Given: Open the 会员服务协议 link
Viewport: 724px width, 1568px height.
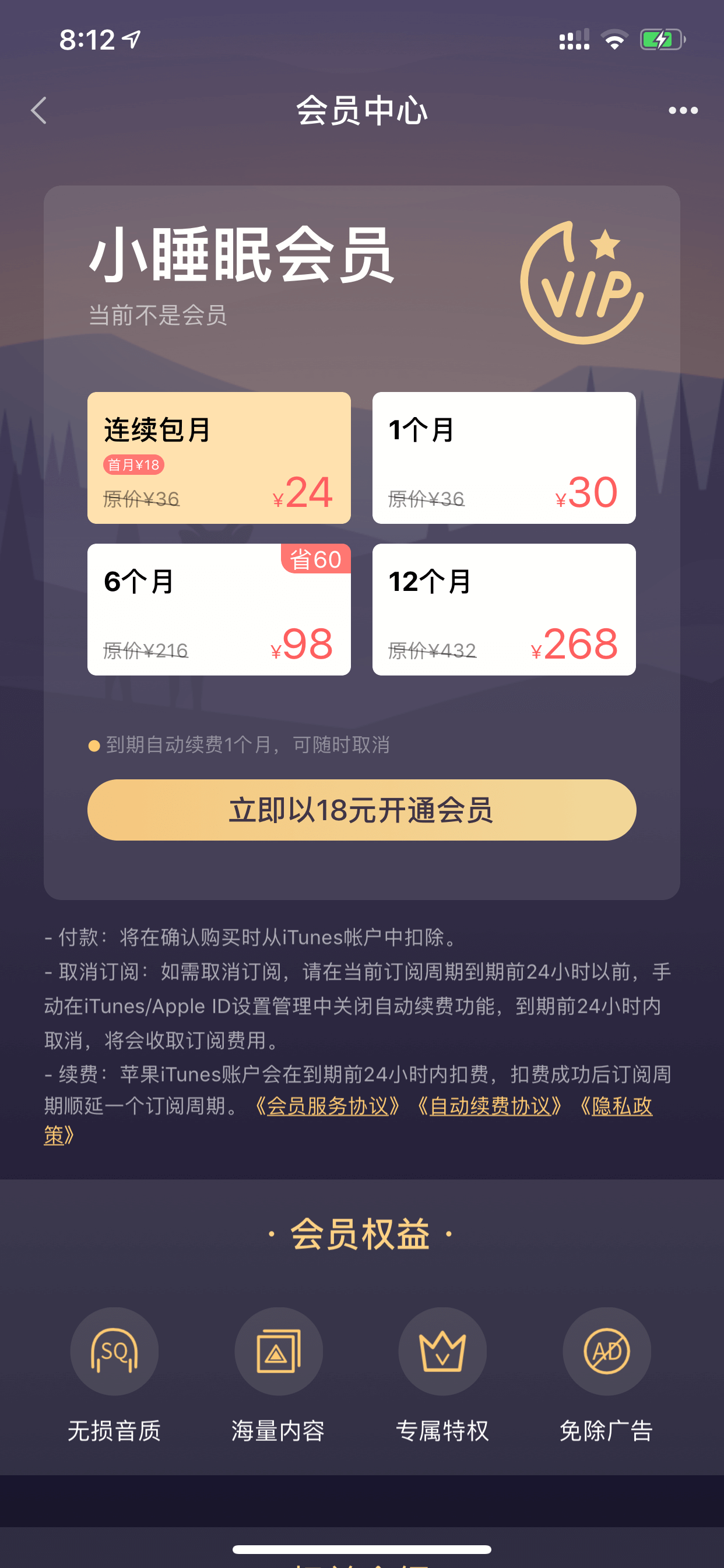Looking at the screenshot, I should click(x=328, y=1105).
